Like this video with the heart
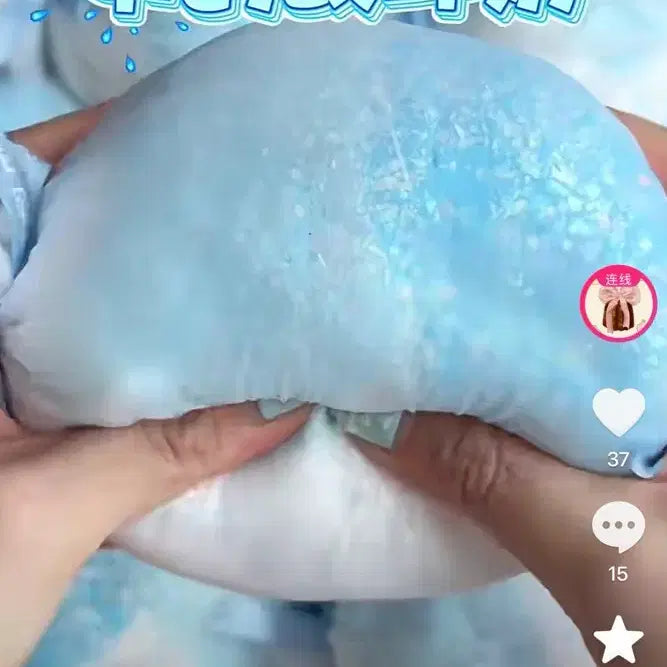This screenshot has height=667, width=667. point(619,412)
